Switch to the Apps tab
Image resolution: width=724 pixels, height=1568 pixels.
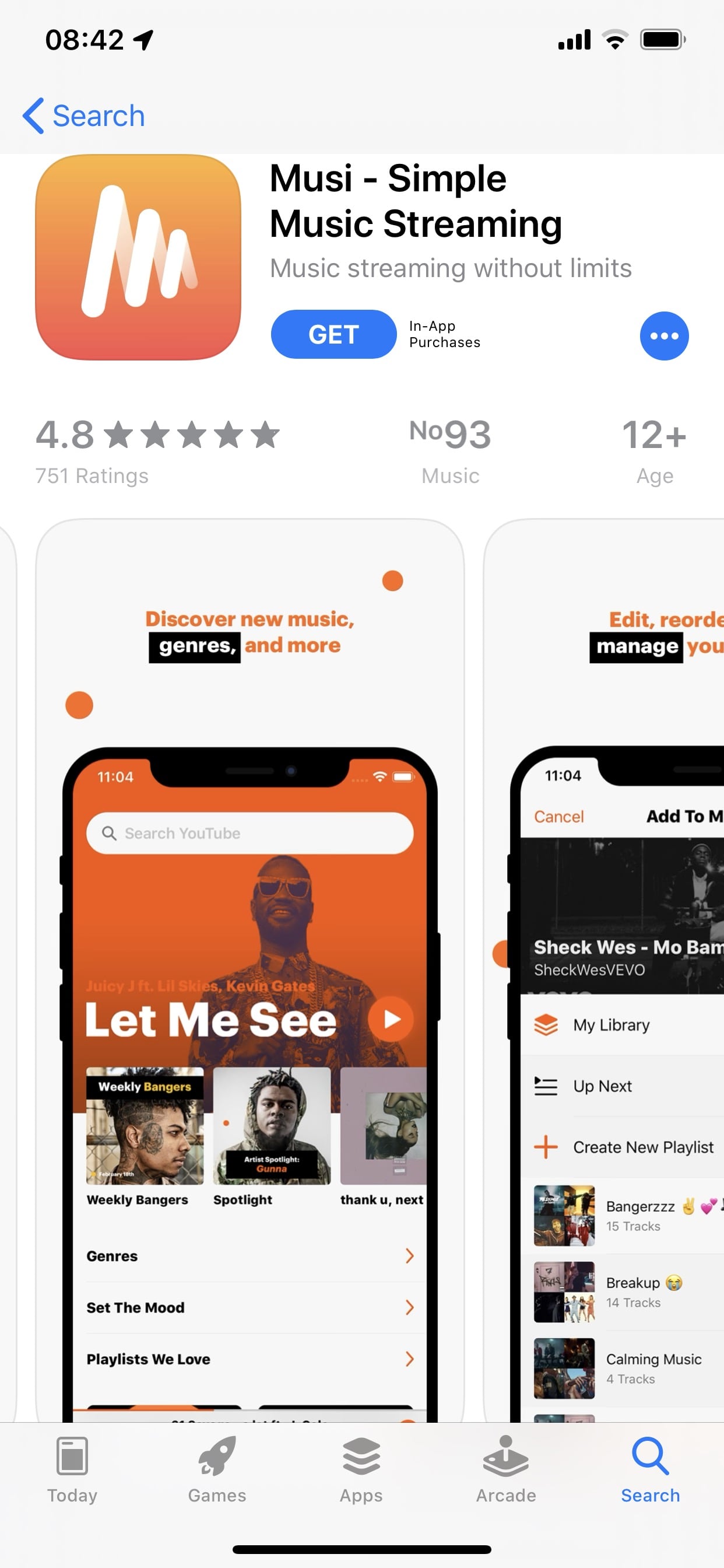[361, 1469]
